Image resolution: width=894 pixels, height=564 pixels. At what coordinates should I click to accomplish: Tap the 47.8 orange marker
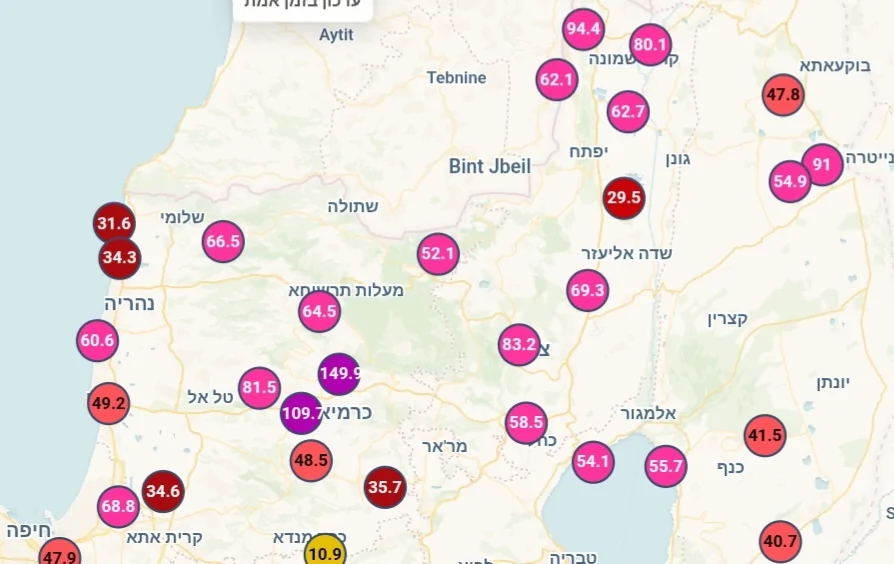[783, 95]
